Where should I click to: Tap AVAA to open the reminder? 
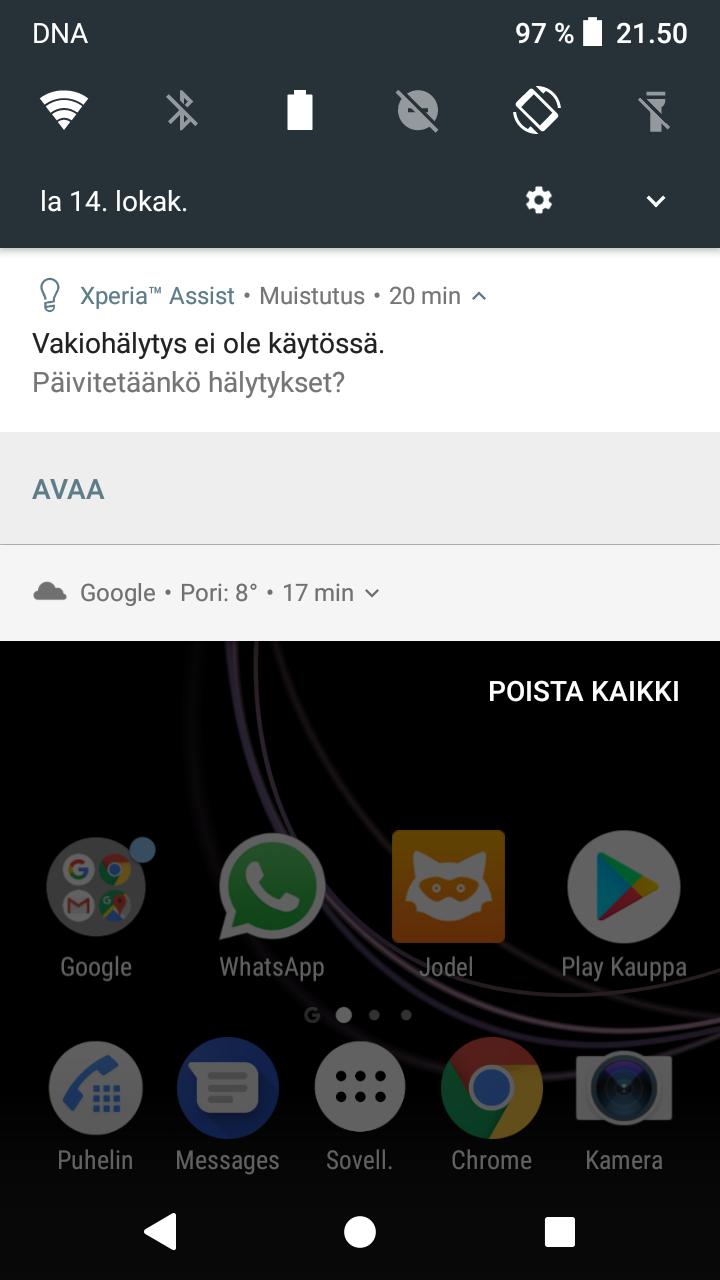pyautogui.click(x=69, y=490)
